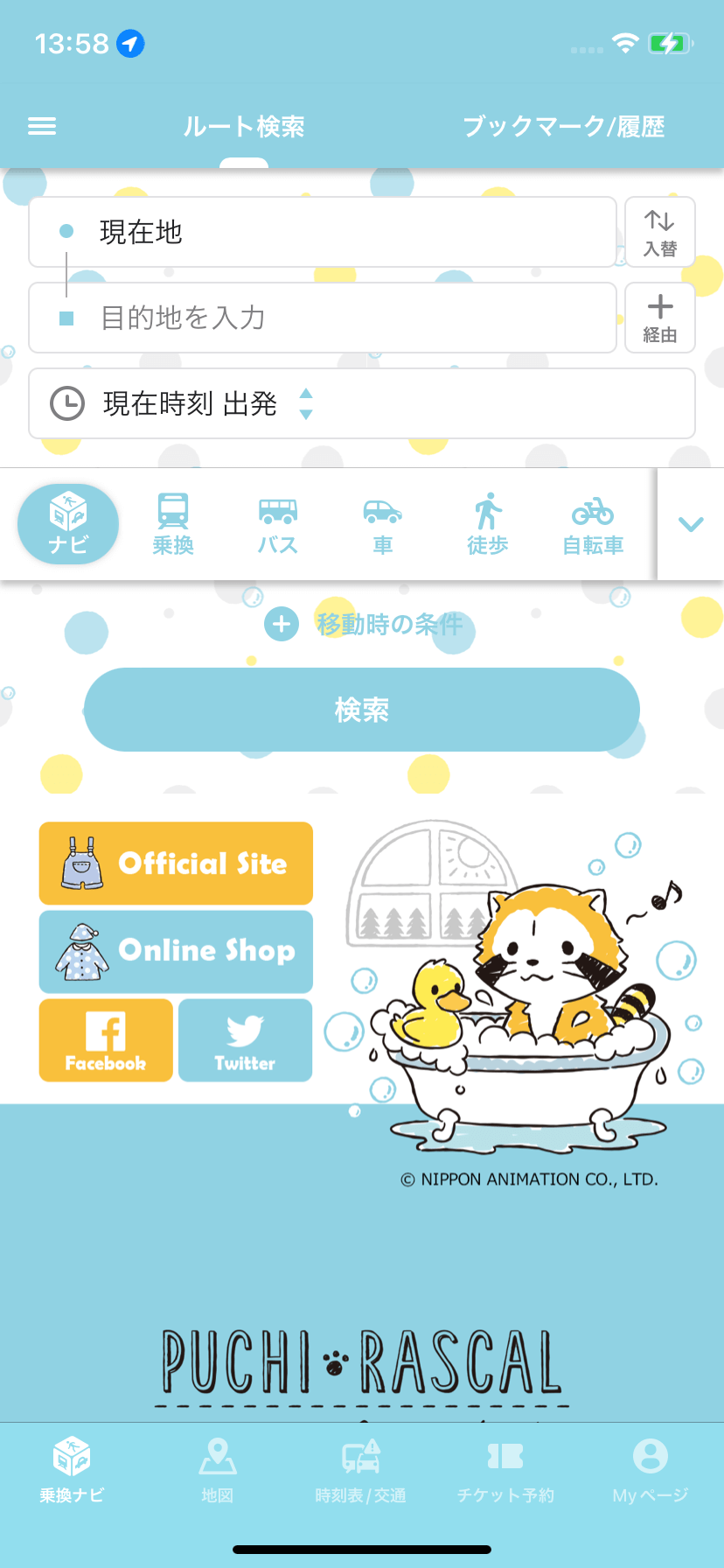This screenshot has width=724, height=1568.
Task: Expand more transport modes with chevron
Action: pos(691,524)
